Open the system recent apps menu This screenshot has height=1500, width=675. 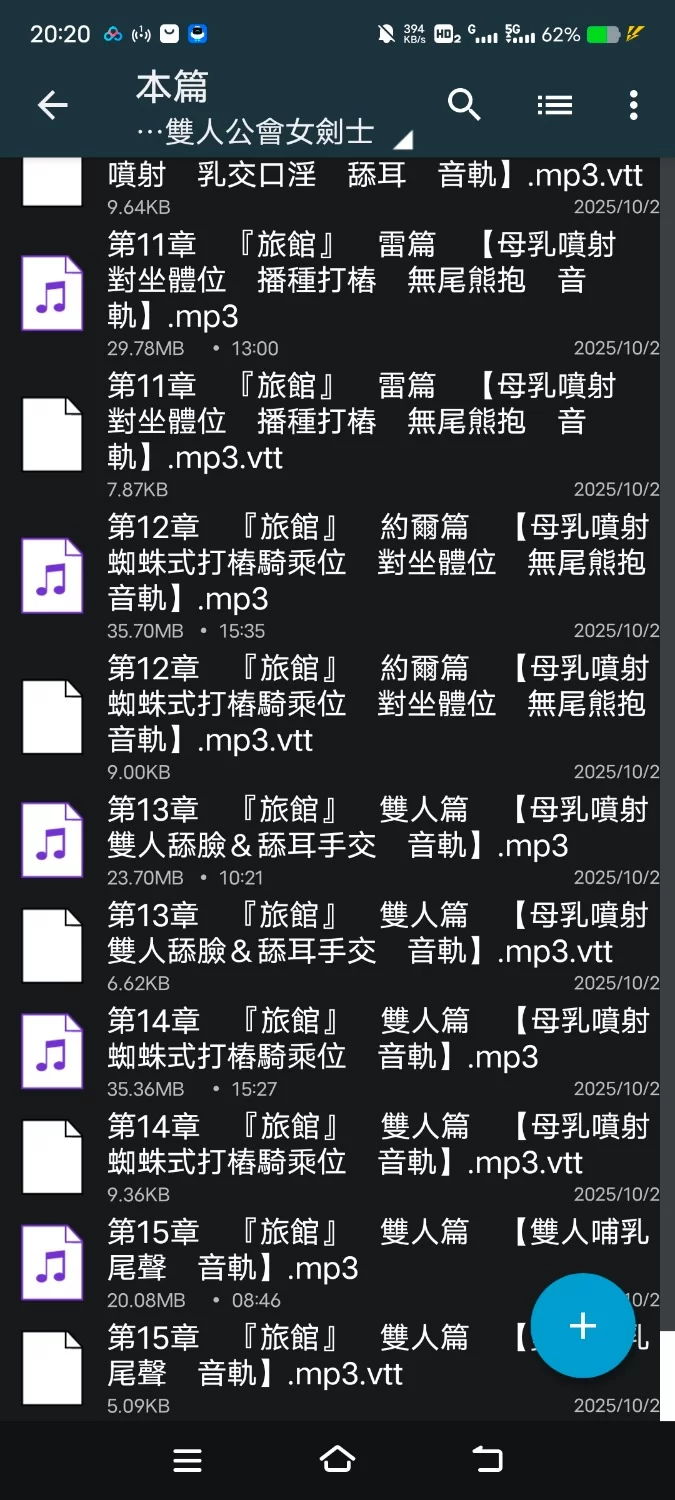point(187,1460)
